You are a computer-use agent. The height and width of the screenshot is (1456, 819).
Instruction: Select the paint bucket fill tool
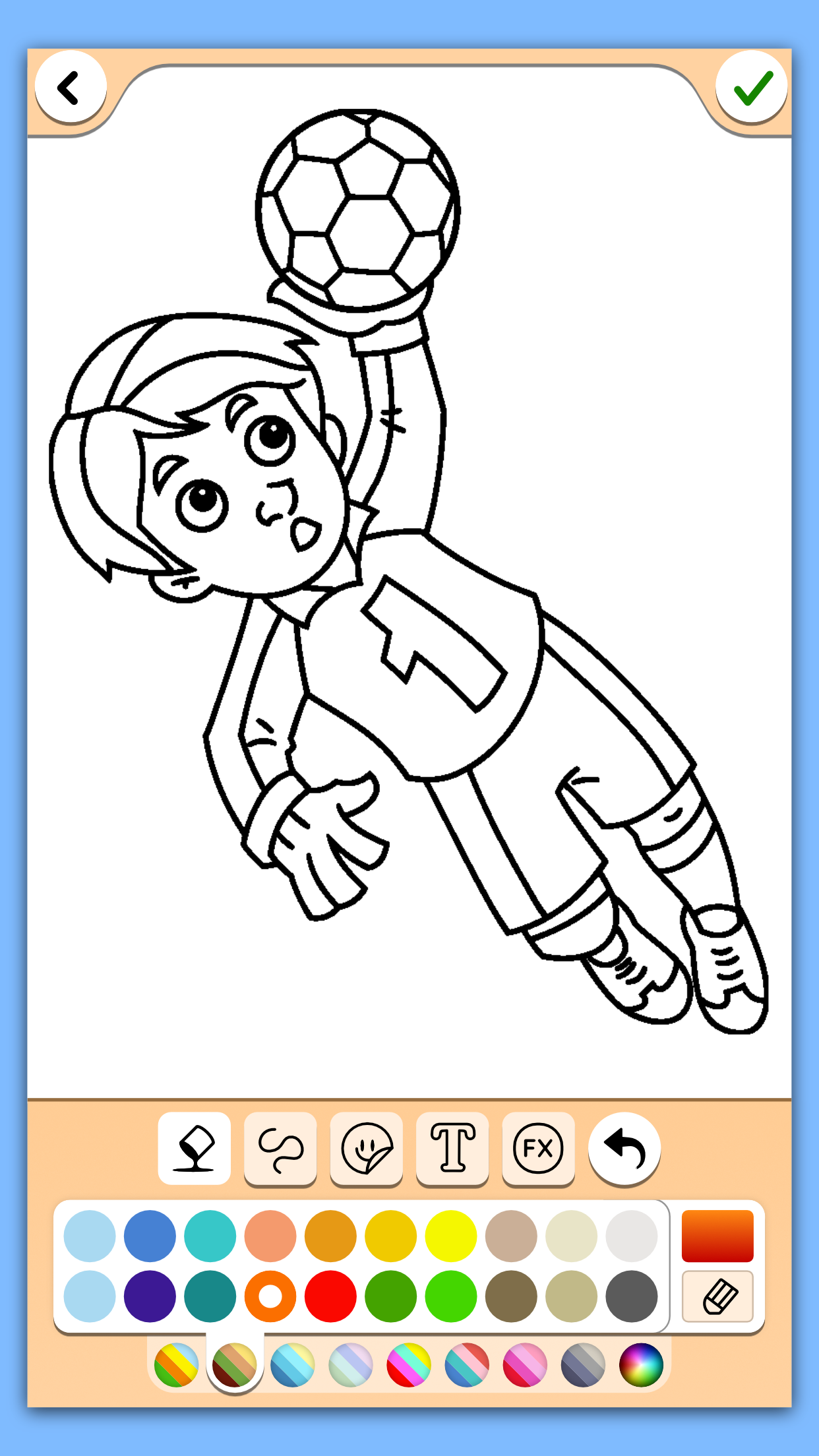[195, 1149]
